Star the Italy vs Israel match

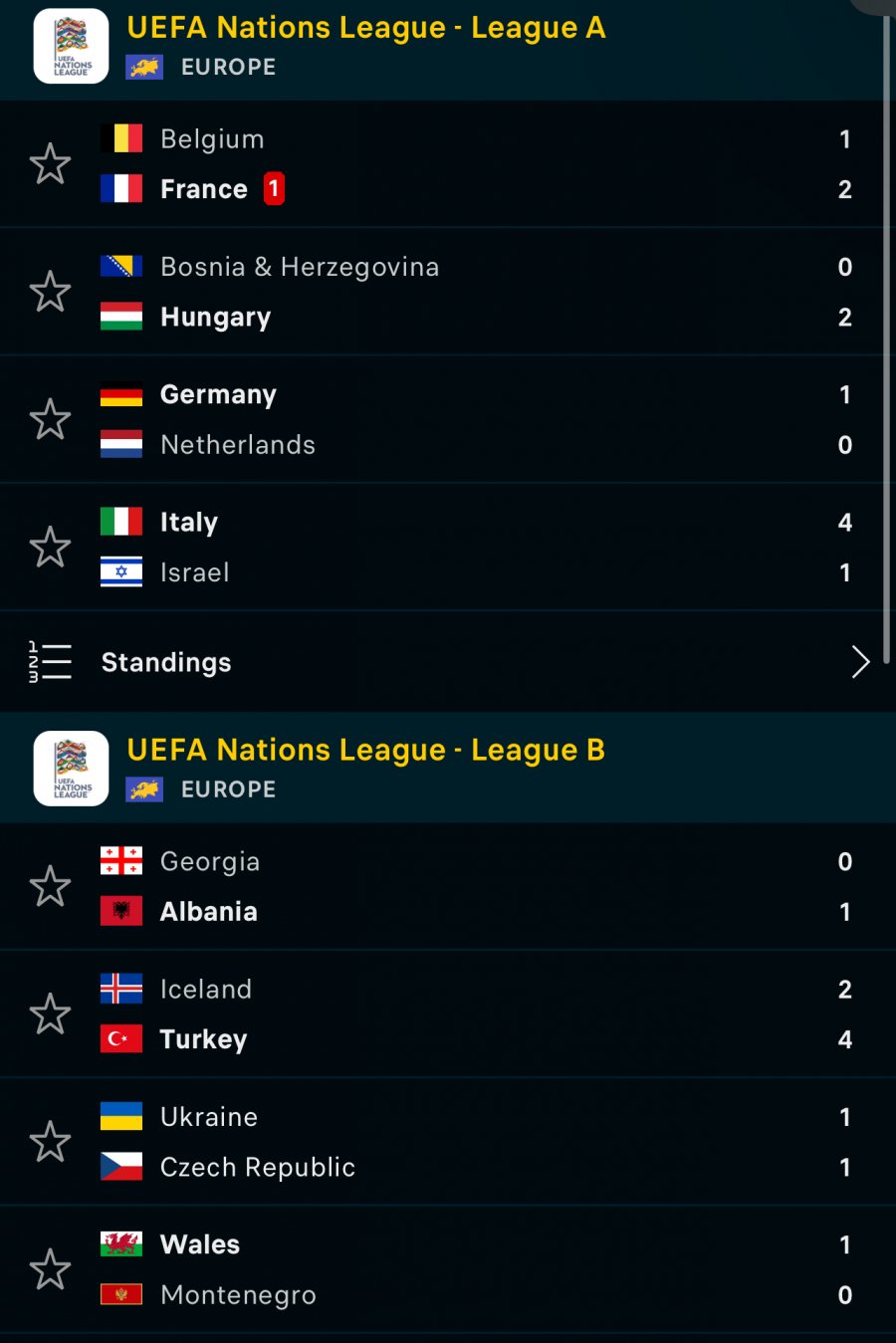[50, 547]
